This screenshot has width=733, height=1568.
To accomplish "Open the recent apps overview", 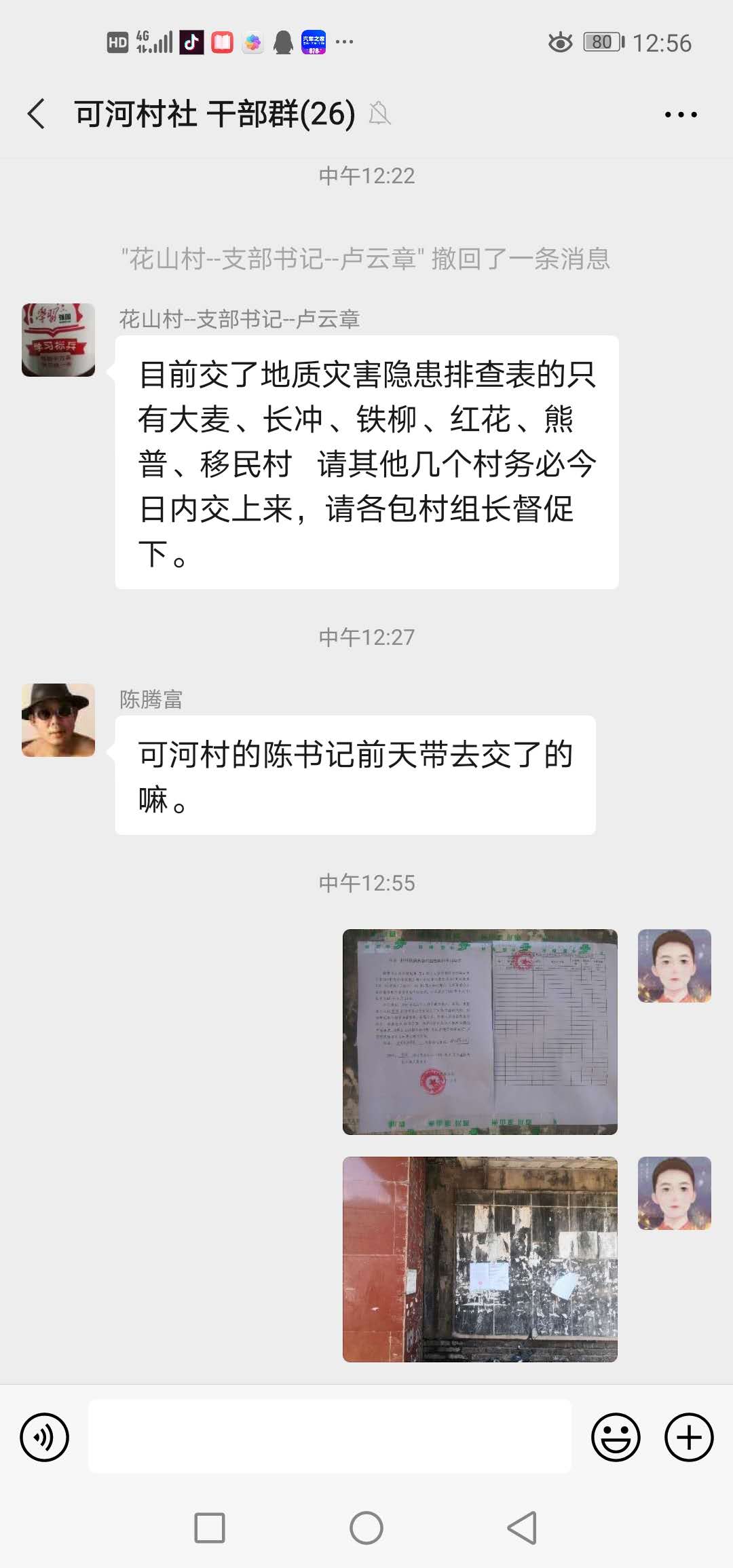I will point(210,1528).
